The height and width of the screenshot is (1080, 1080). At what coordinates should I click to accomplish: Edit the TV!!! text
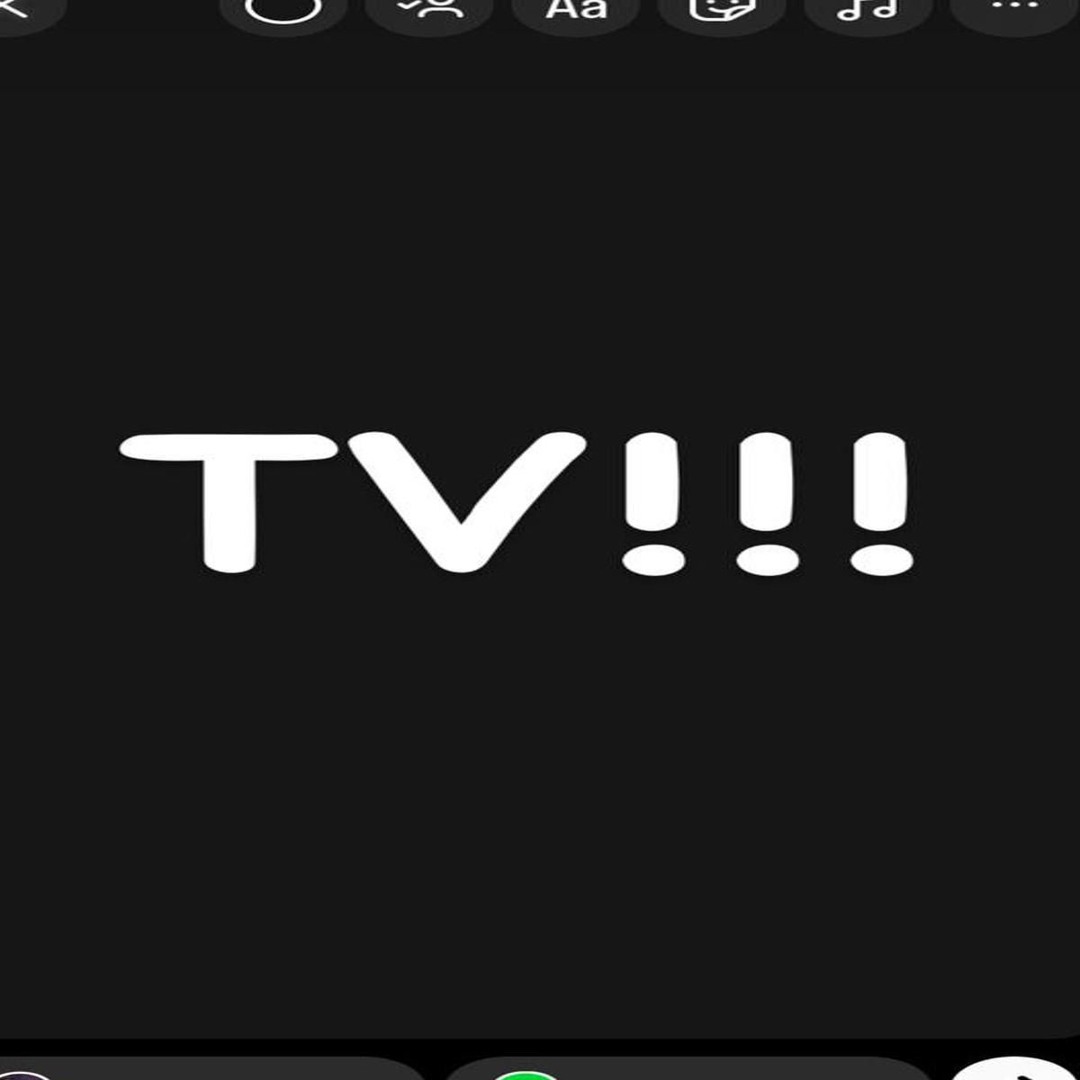(x=515, y=503)
